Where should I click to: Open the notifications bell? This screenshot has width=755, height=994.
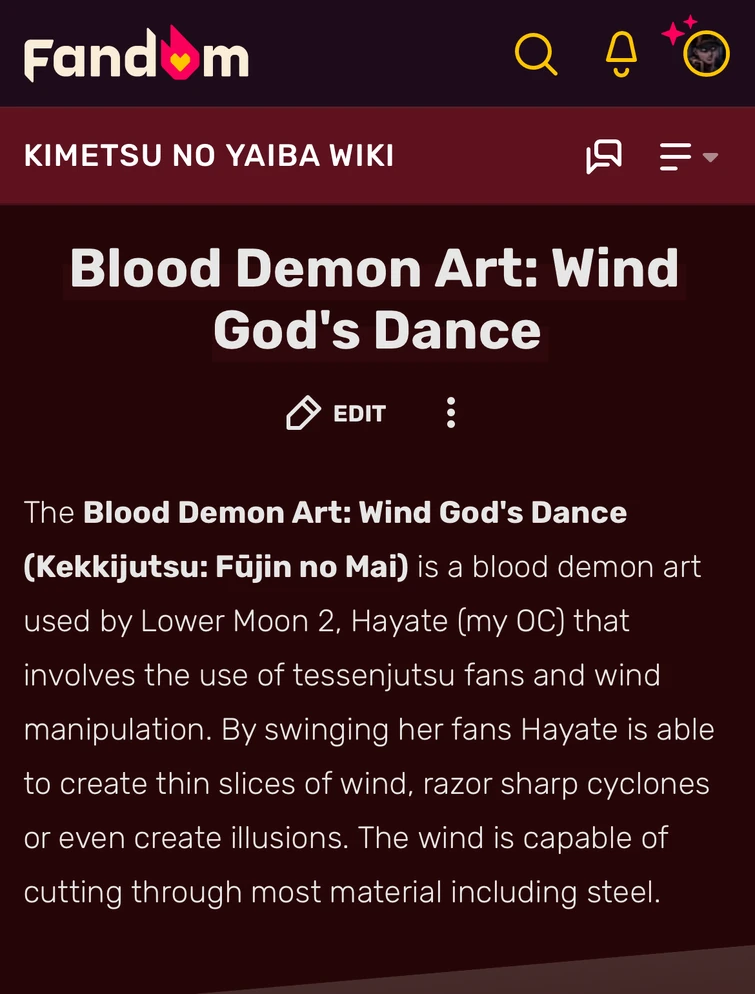[619, 54]
